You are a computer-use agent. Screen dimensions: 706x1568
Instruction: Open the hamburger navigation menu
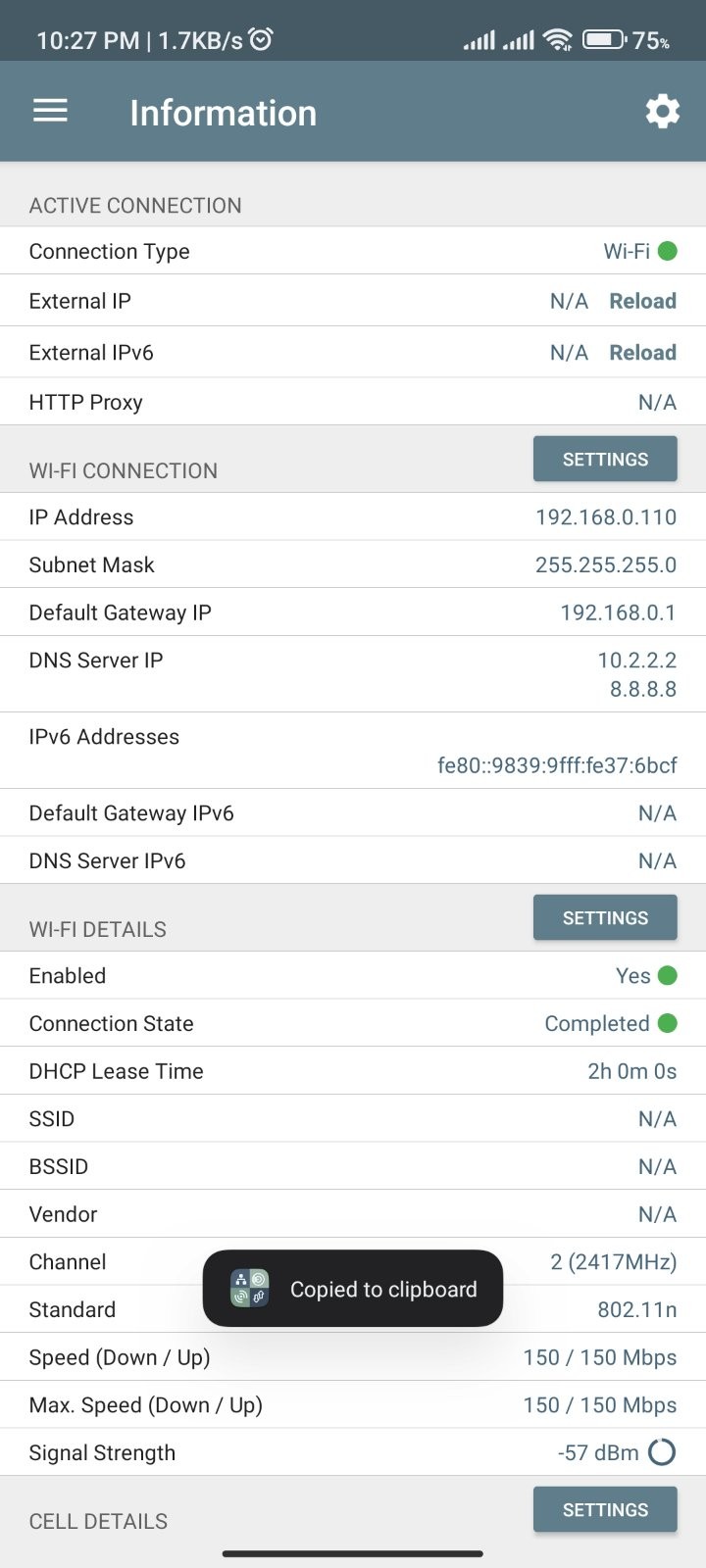point(50,112)
